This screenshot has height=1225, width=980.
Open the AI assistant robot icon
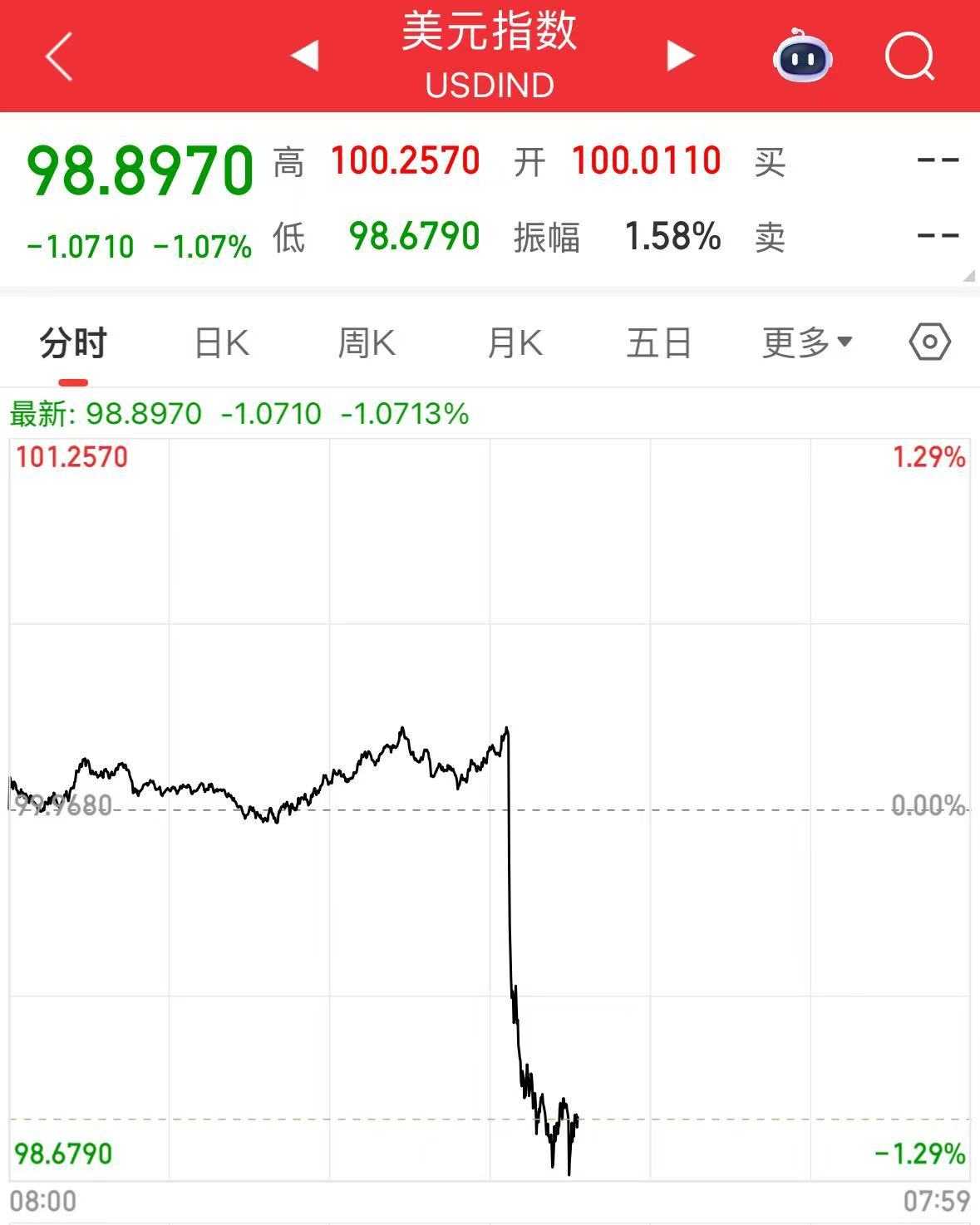800,55
